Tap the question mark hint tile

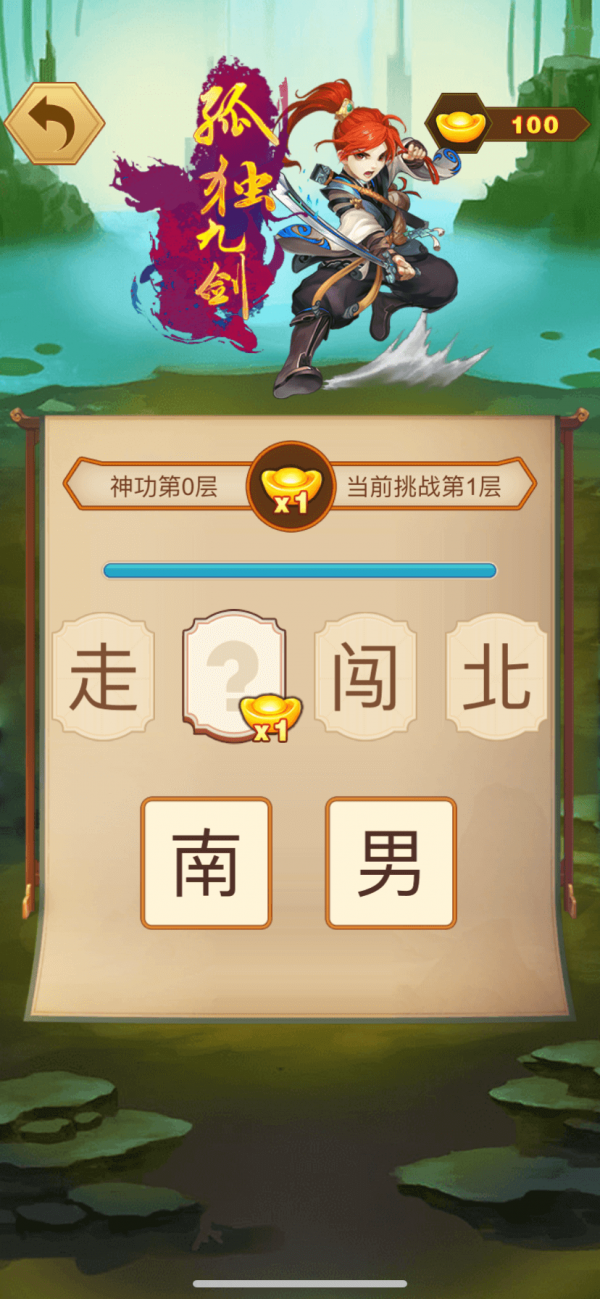234,676
